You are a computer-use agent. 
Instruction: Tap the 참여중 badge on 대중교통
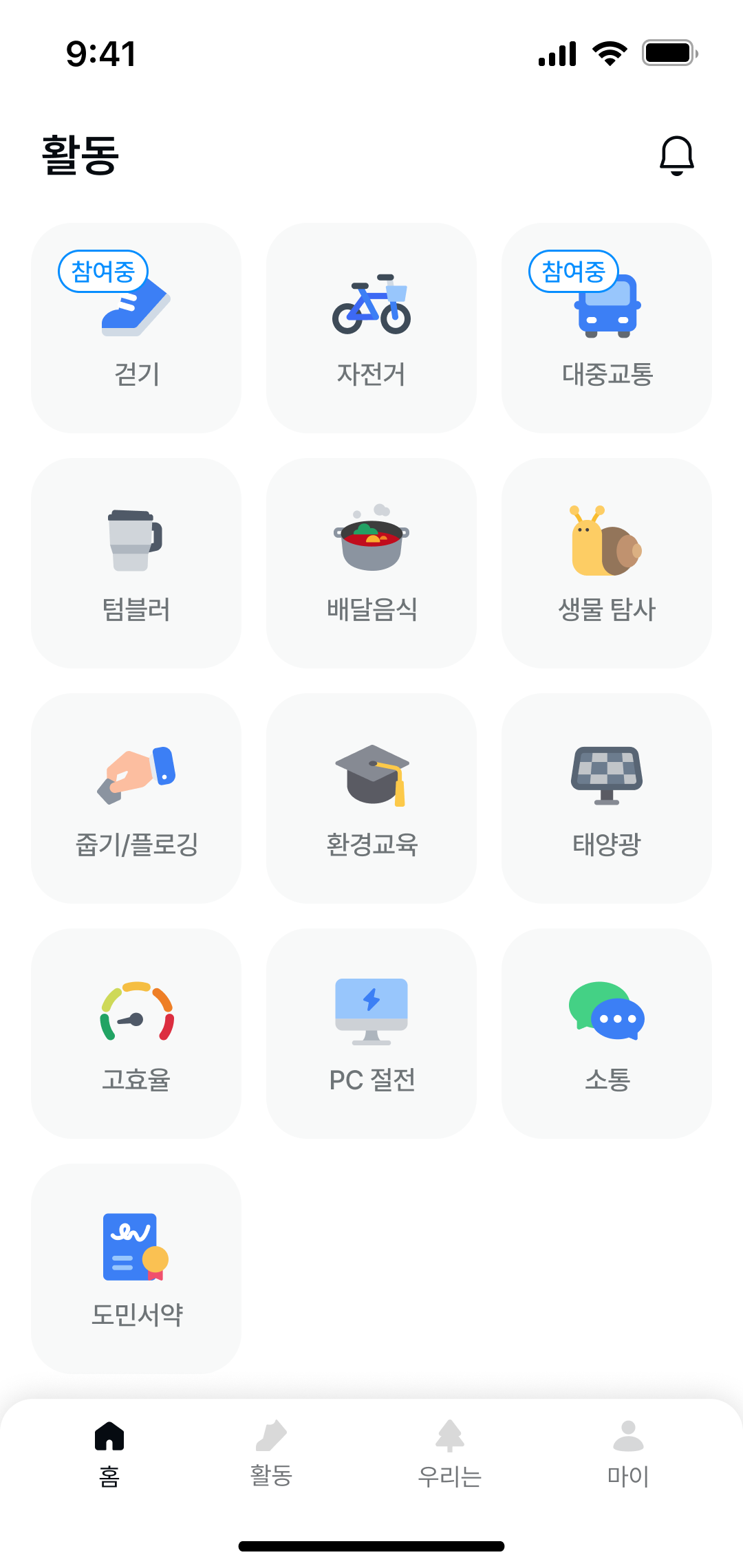point(573,271)
